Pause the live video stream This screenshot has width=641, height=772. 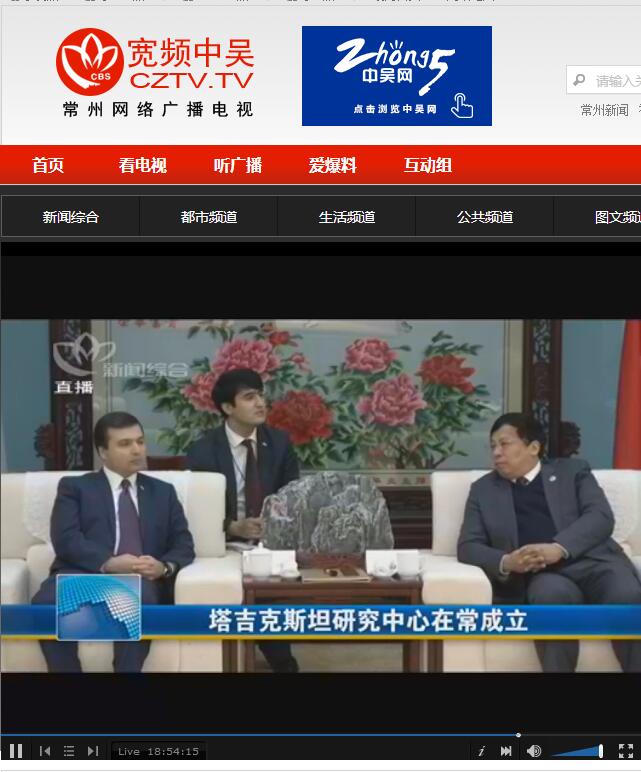15,751
